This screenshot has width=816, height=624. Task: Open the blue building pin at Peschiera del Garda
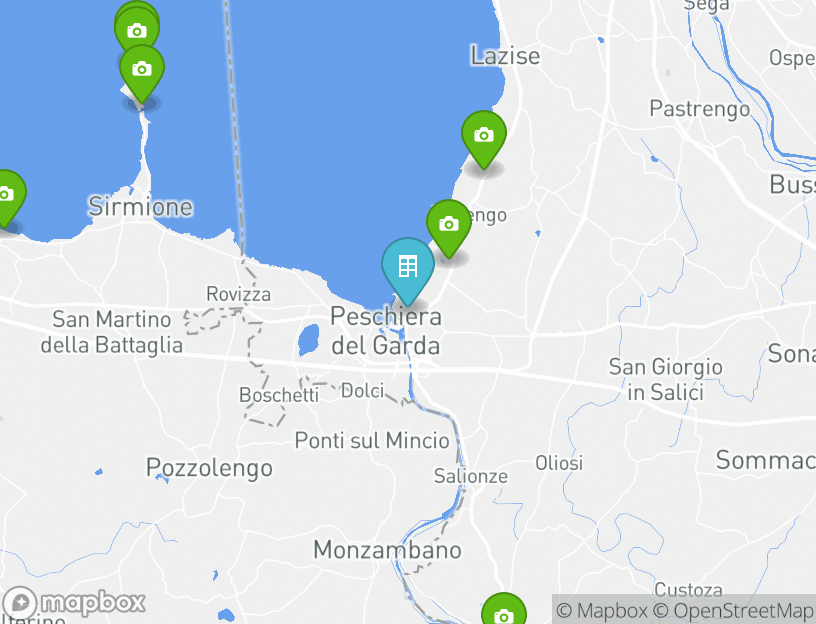click(x=408, y=267)
